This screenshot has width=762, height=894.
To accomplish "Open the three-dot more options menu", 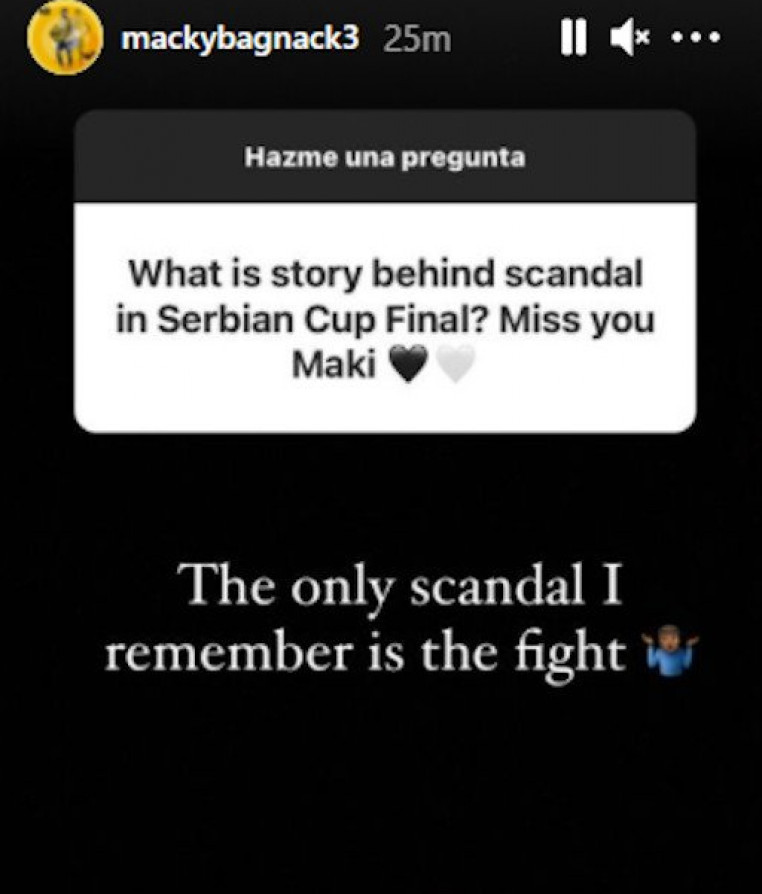I will click(x=696, y=39).
